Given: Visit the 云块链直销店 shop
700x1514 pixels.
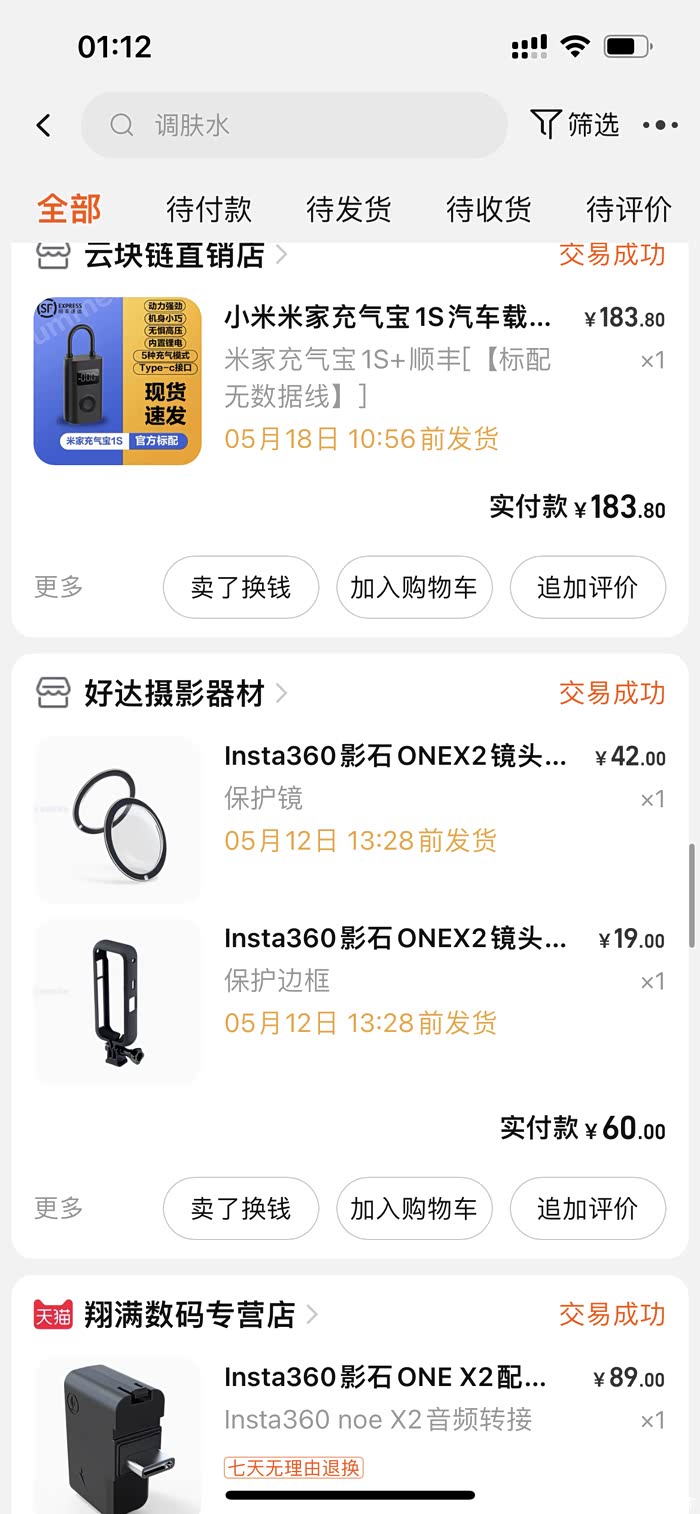Looking at the screenshot, I should tap(174, 255).
